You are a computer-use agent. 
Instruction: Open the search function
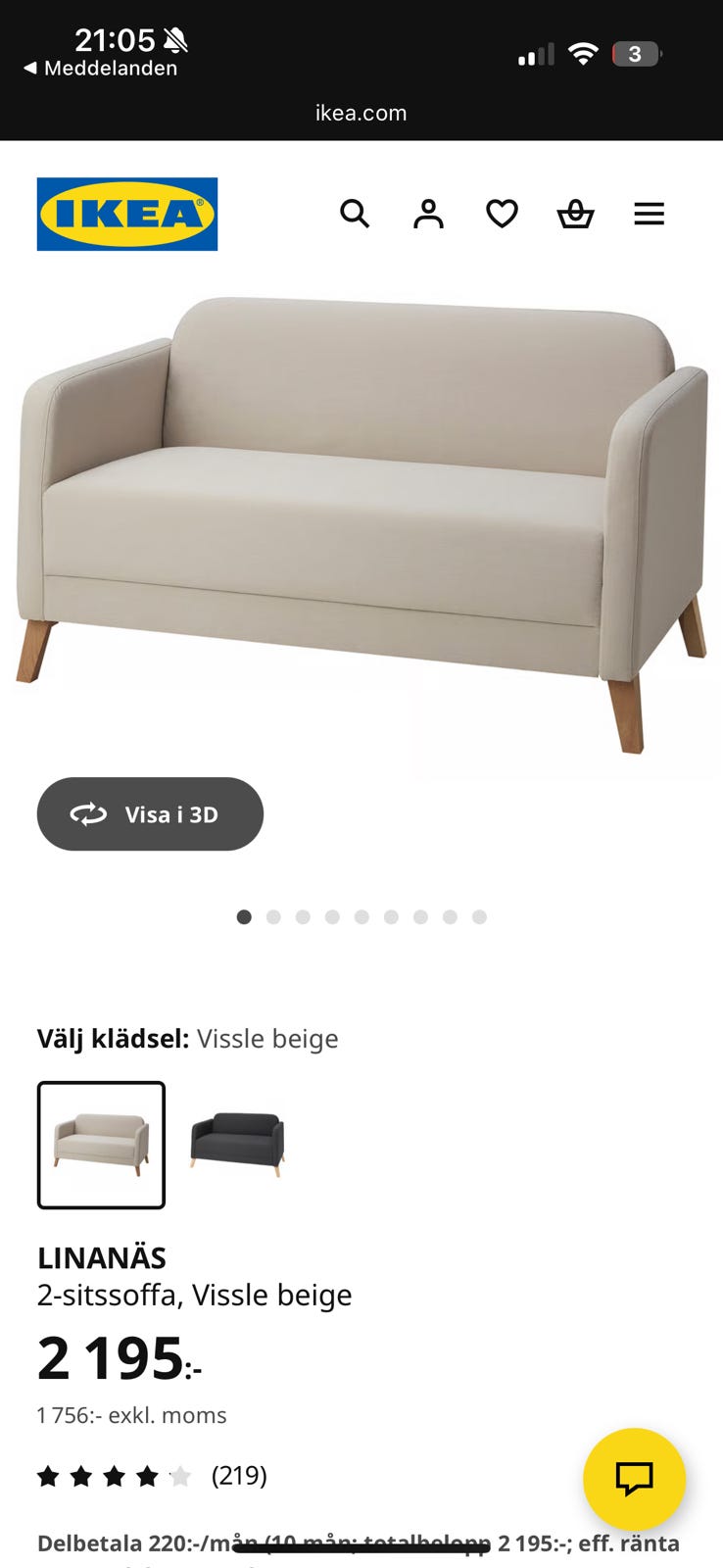click(x=355, y=214)
